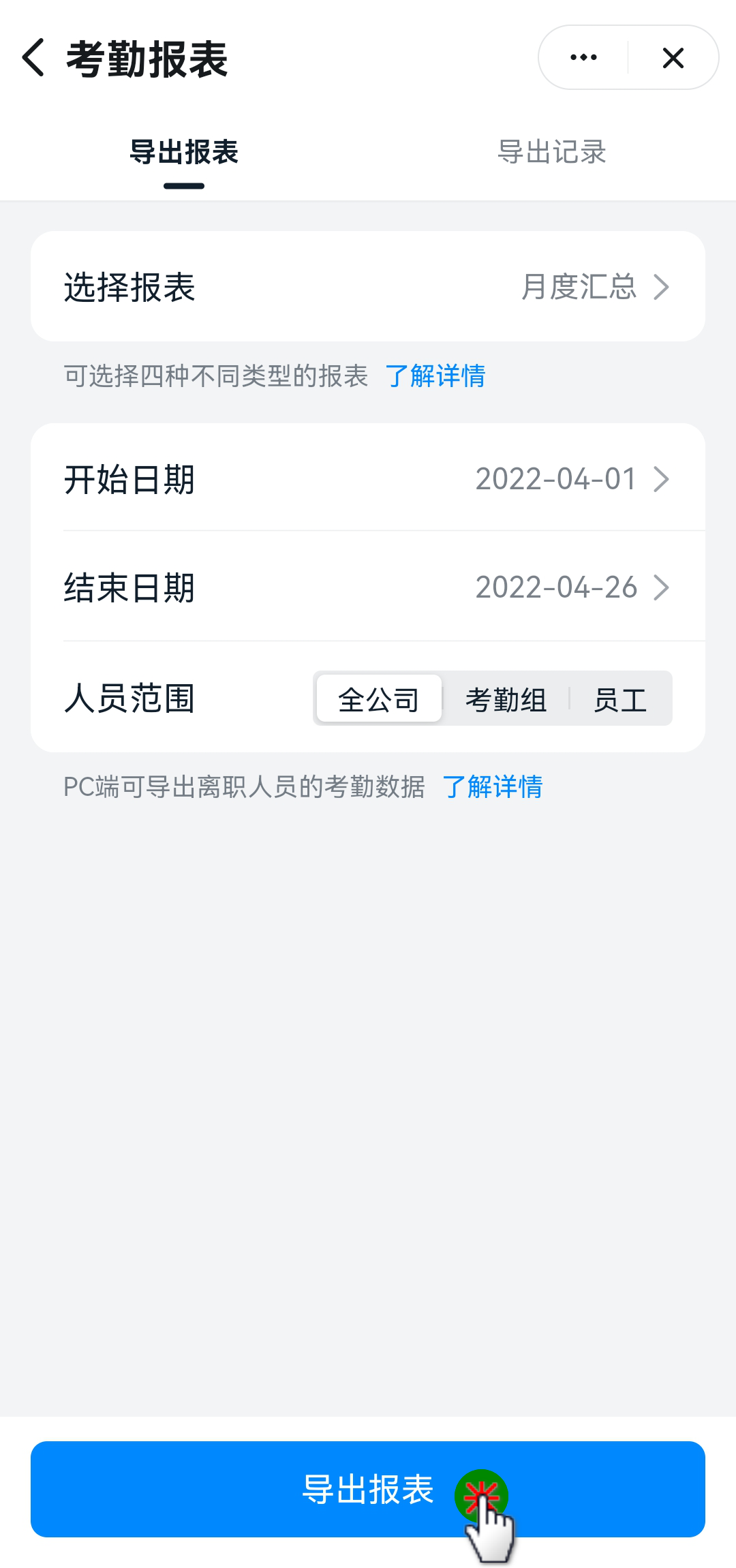Click the chevron next to the start date
The image size is (736, 1568).
click(x=660, y=479)
